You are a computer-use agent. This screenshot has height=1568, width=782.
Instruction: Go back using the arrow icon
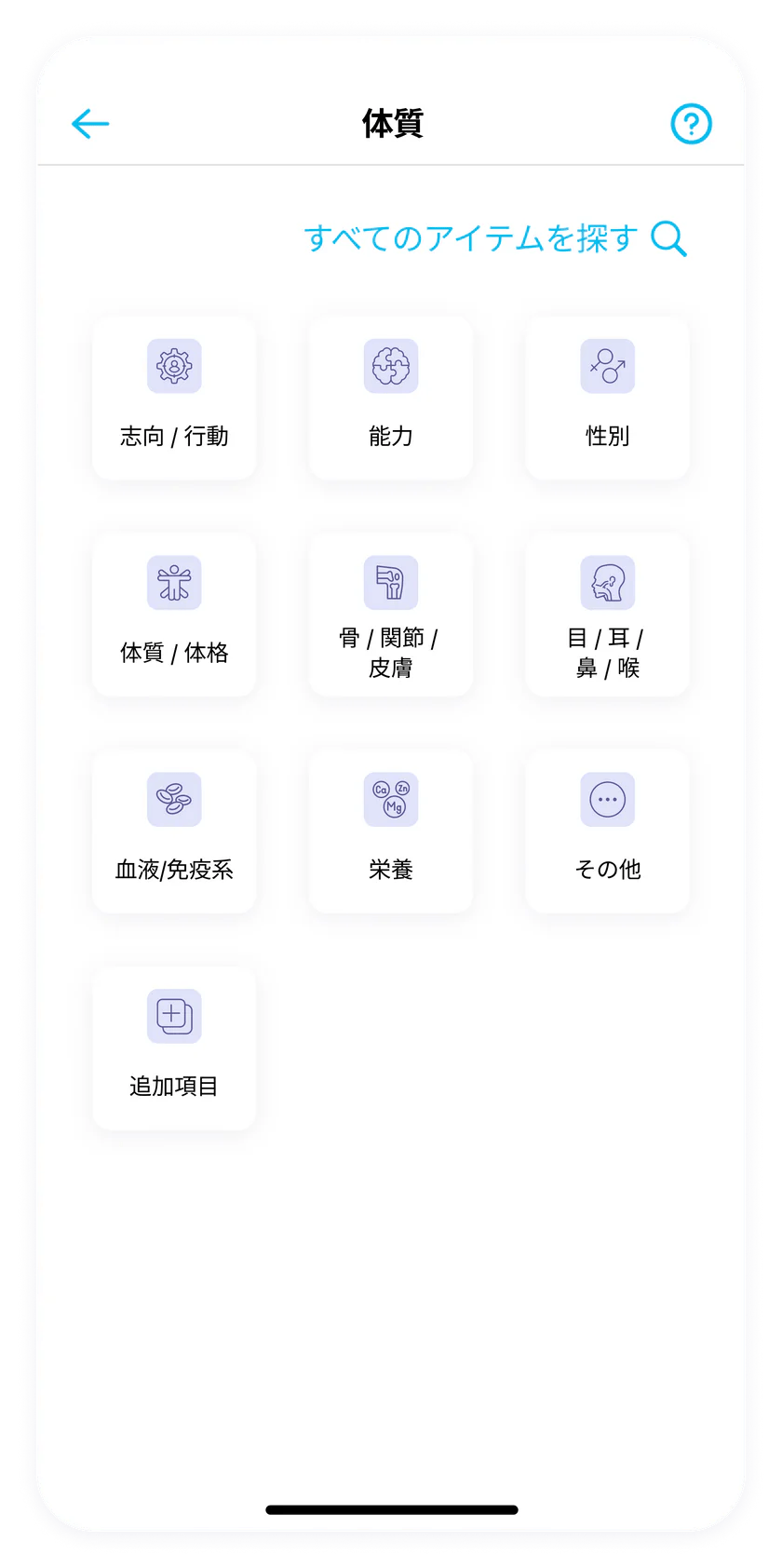[90, 124]
